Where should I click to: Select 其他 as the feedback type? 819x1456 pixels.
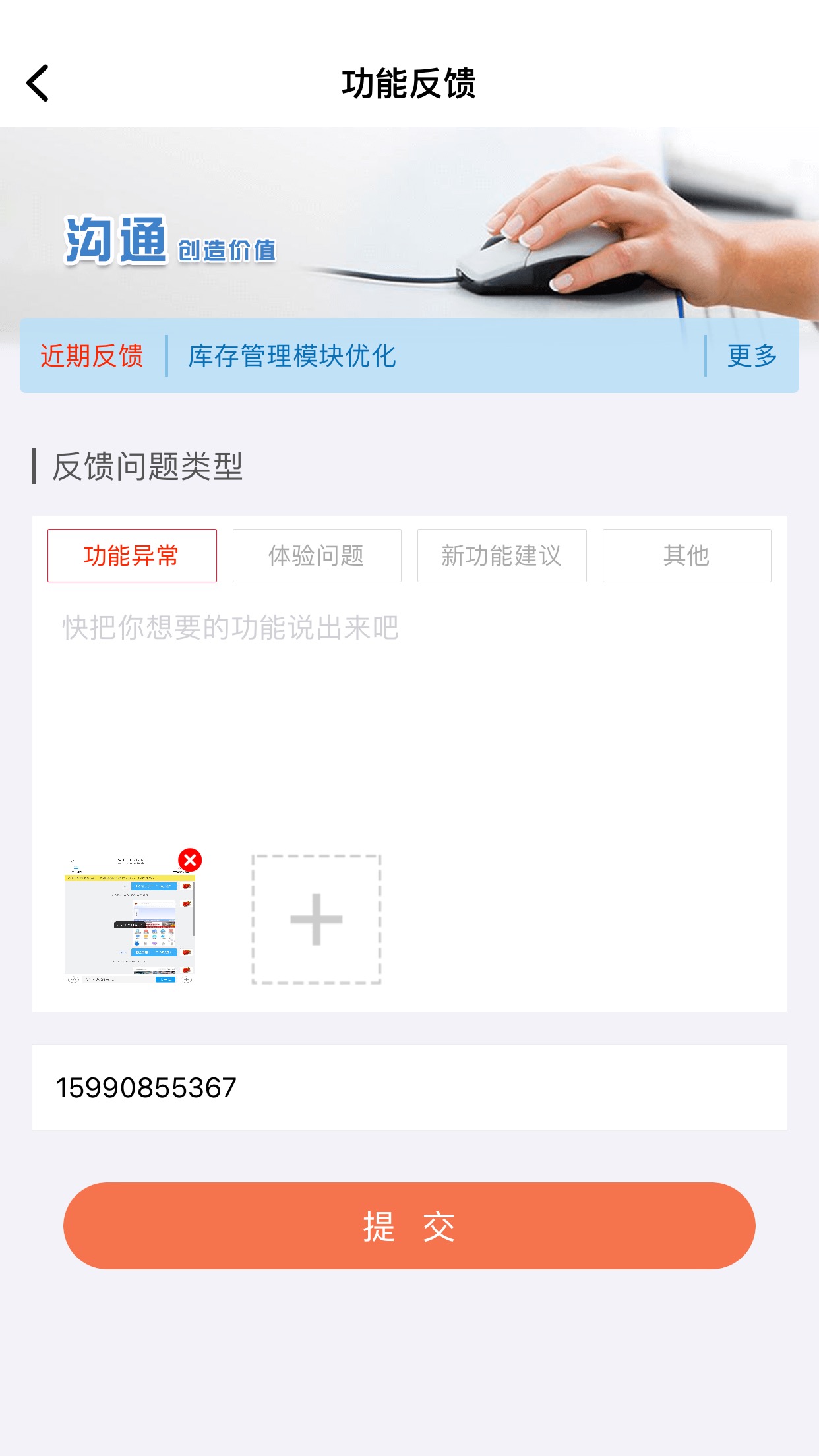(687, 555)
